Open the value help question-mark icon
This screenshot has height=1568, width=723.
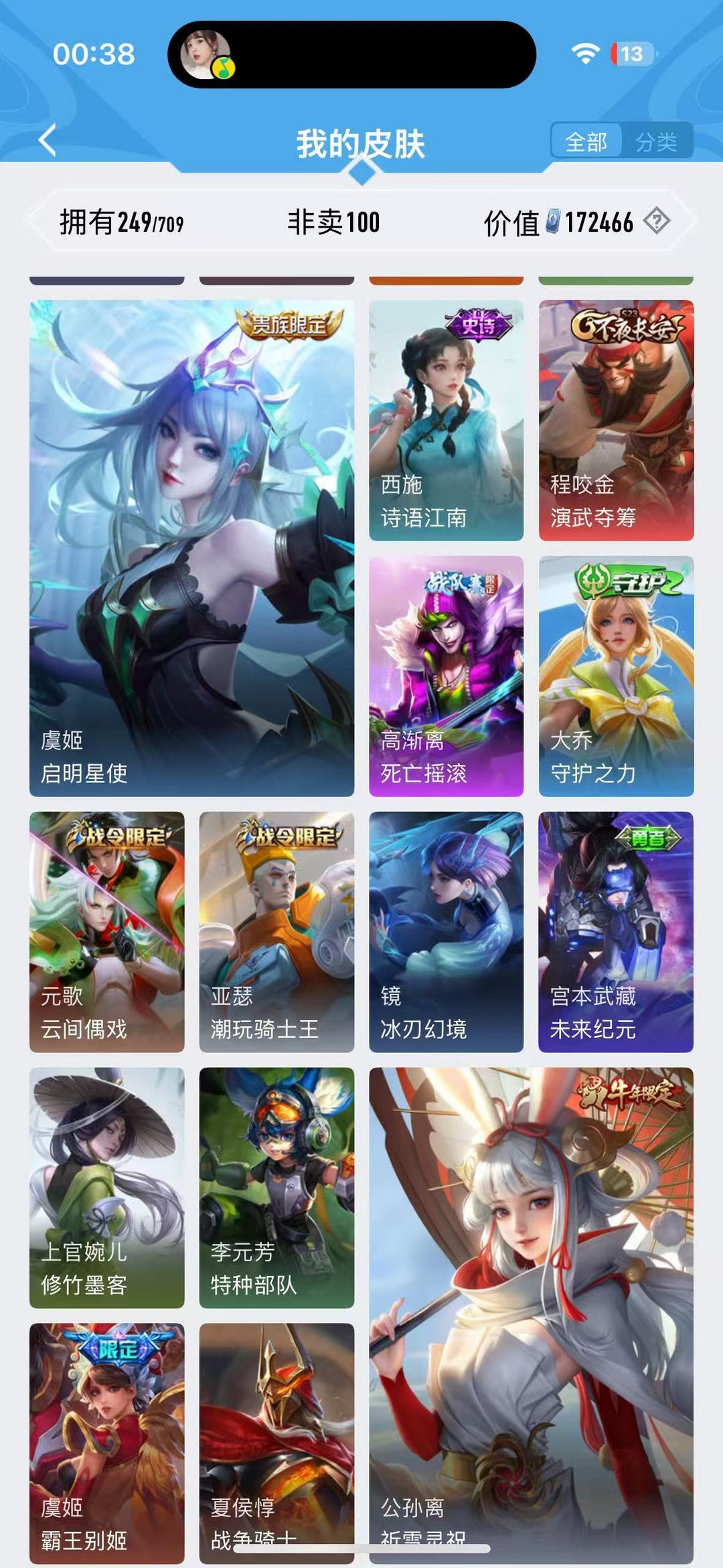657,221
